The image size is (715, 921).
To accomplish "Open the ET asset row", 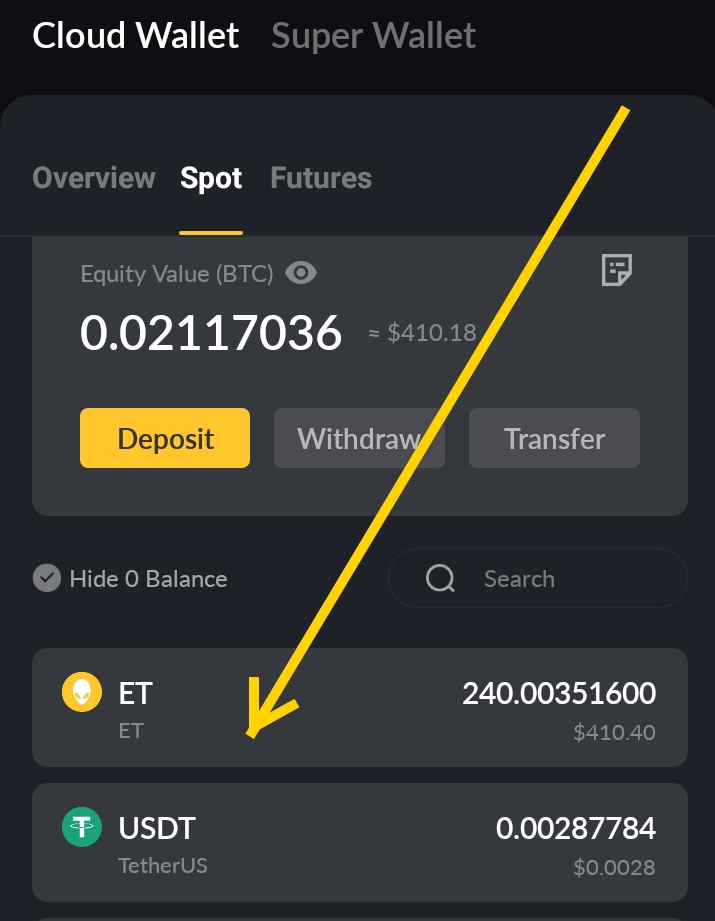I will point(359,708).
